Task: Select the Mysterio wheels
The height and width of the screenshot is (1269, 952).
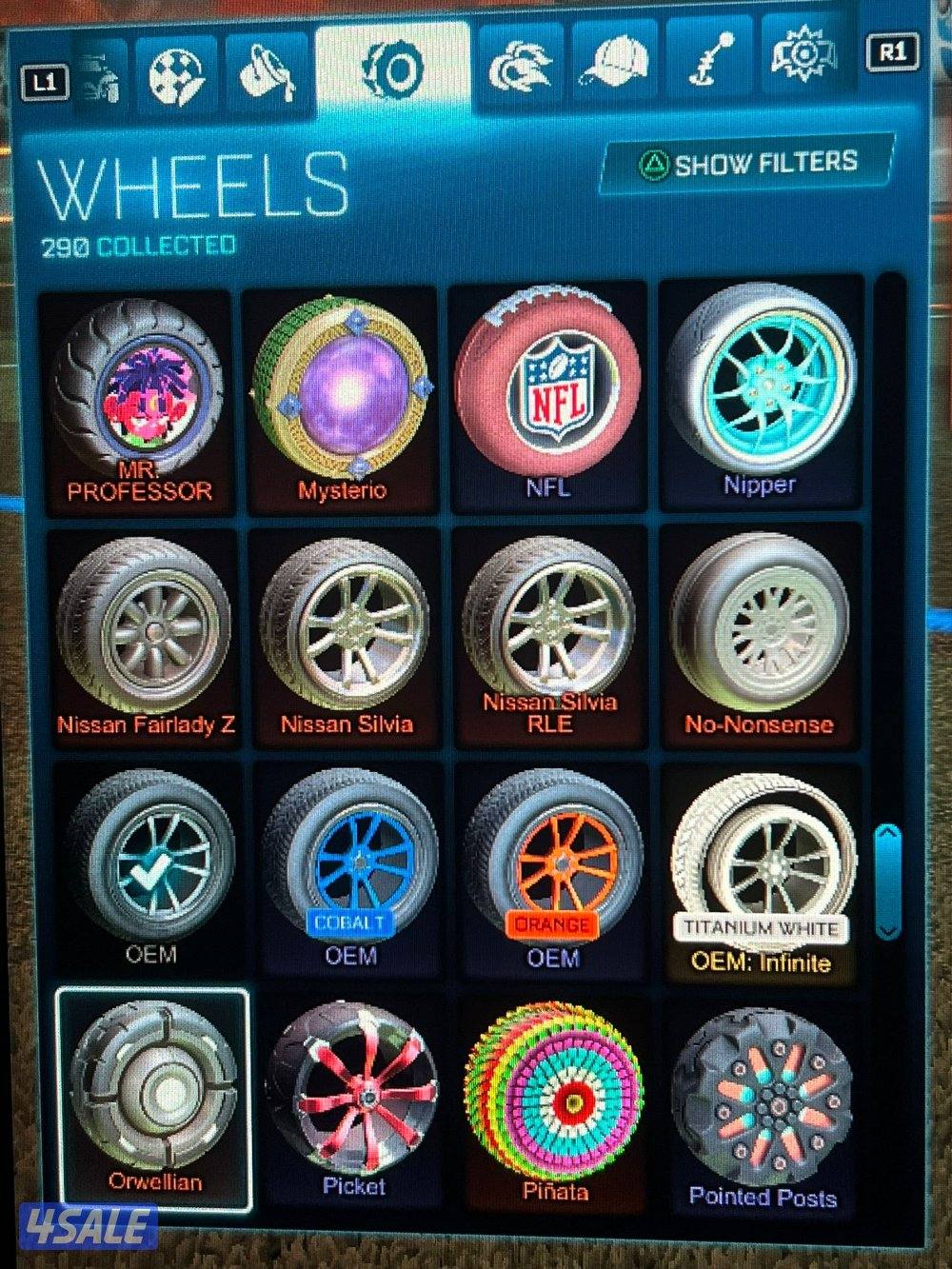Action: tap(342, 398)
